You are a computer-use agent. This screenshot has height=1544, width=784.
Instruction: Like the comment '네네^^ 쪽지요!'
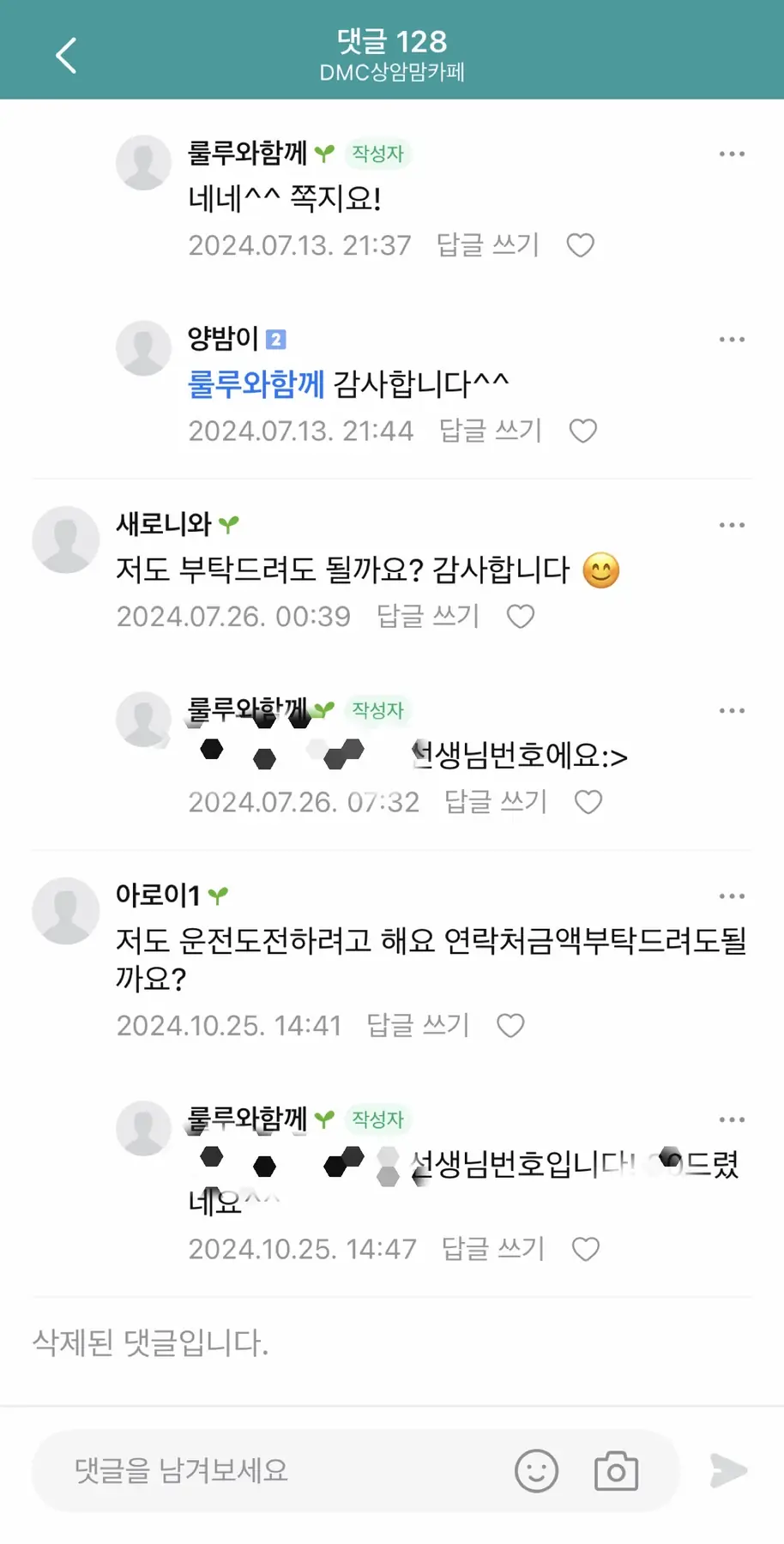click(x=581, y=245)
